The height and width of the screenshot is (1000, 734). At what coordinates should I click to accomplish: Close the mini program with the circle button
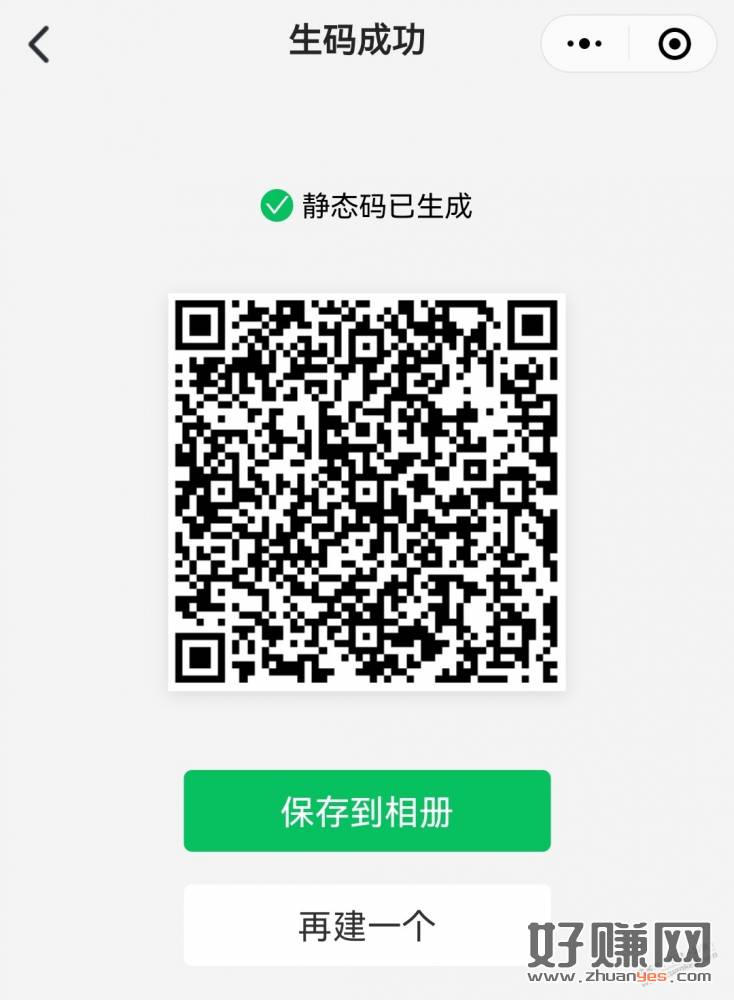674,44
